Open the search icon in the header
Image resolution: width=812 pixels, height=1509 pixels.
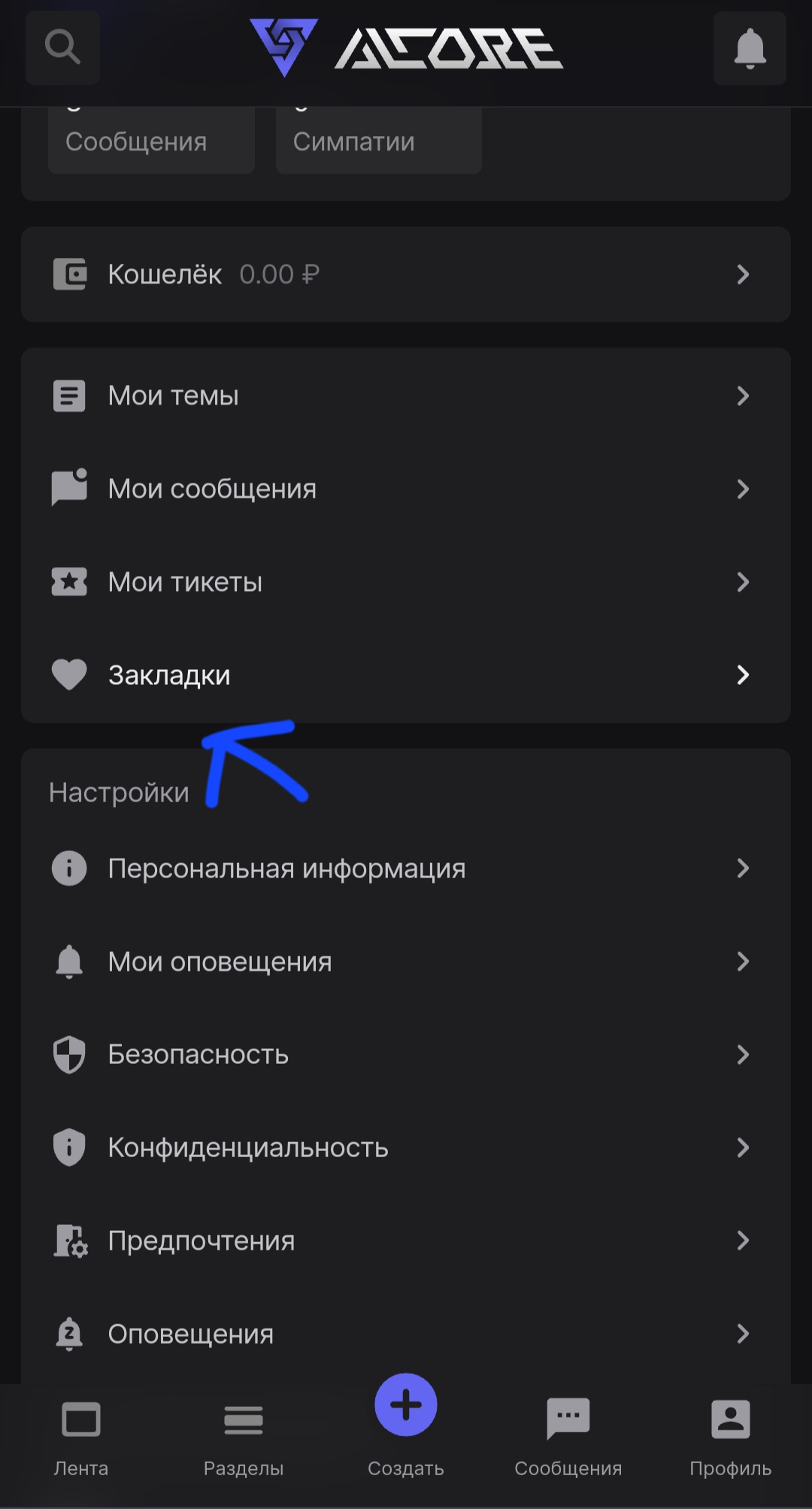tap(62, 47)
